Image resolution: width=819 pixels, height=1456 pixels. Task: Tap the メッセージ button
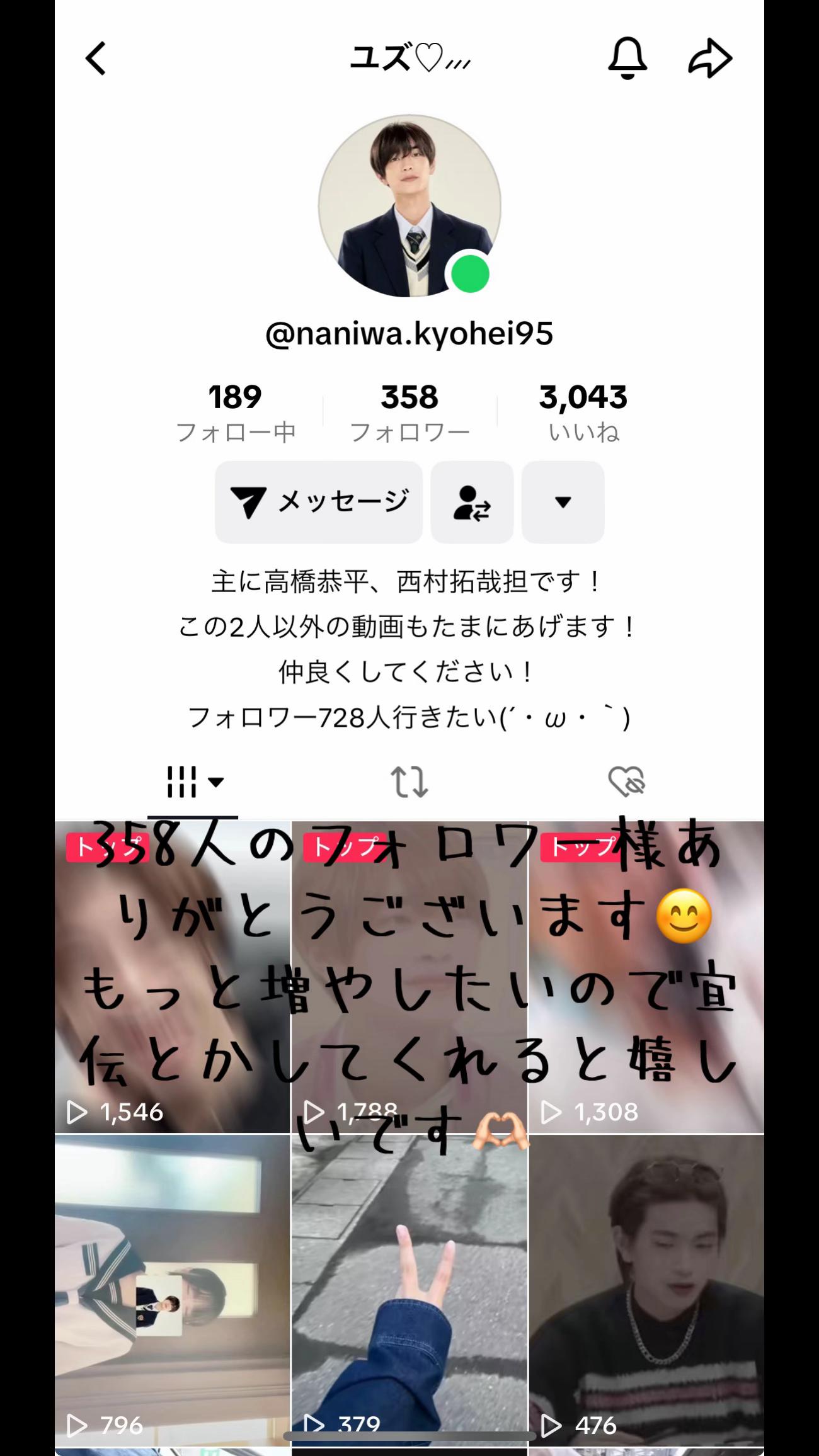pos(319,502)
